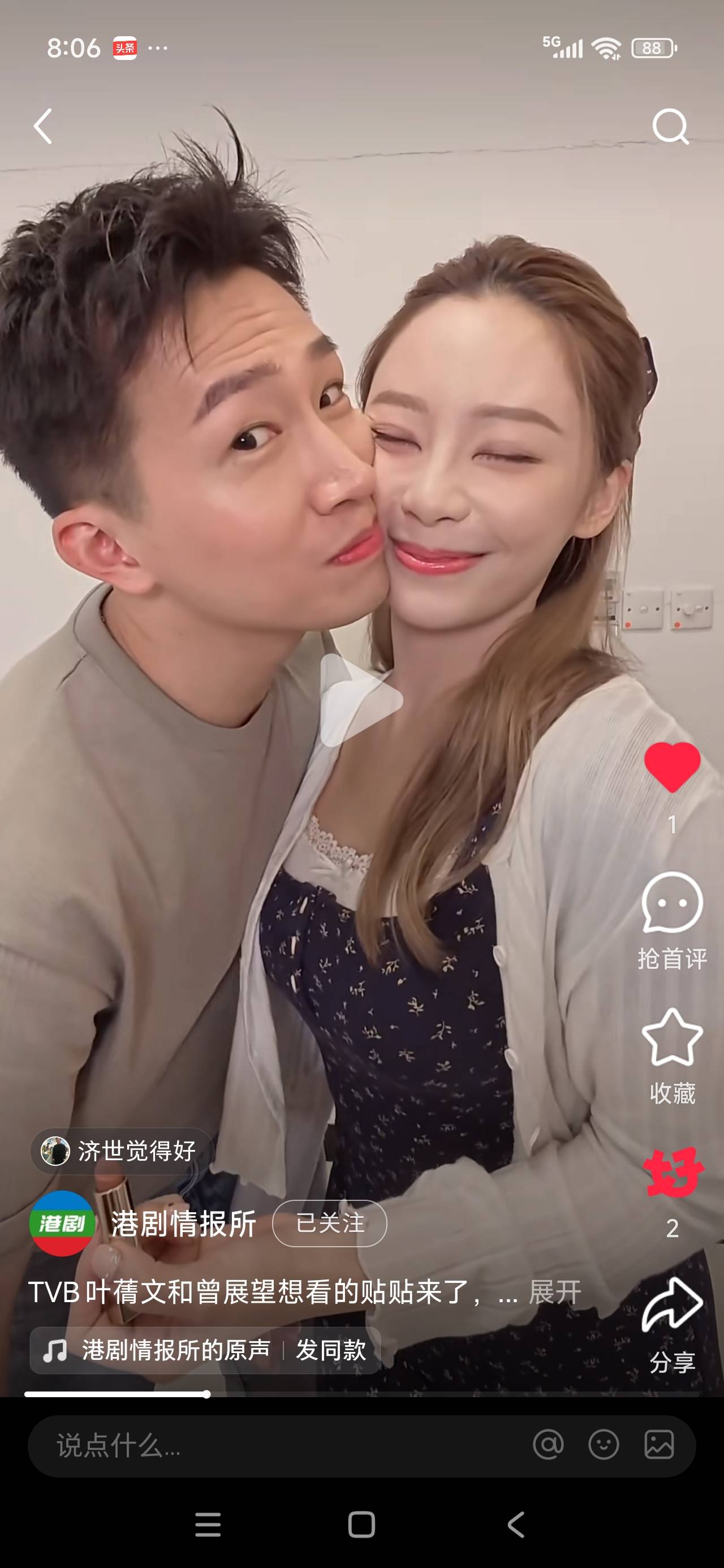Expand the caption with 展开
This screenshot has height=1568, width=724.
555,1291
